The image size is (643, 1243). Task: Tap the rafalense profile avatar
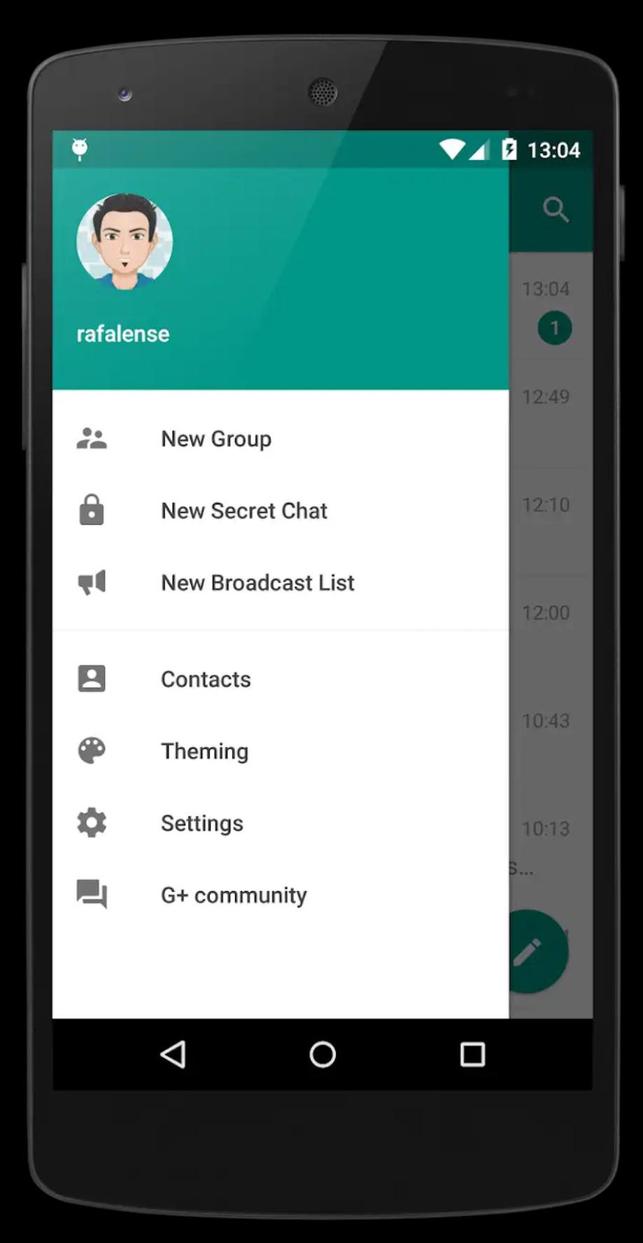pyautogui.click(x=124, y=242)
